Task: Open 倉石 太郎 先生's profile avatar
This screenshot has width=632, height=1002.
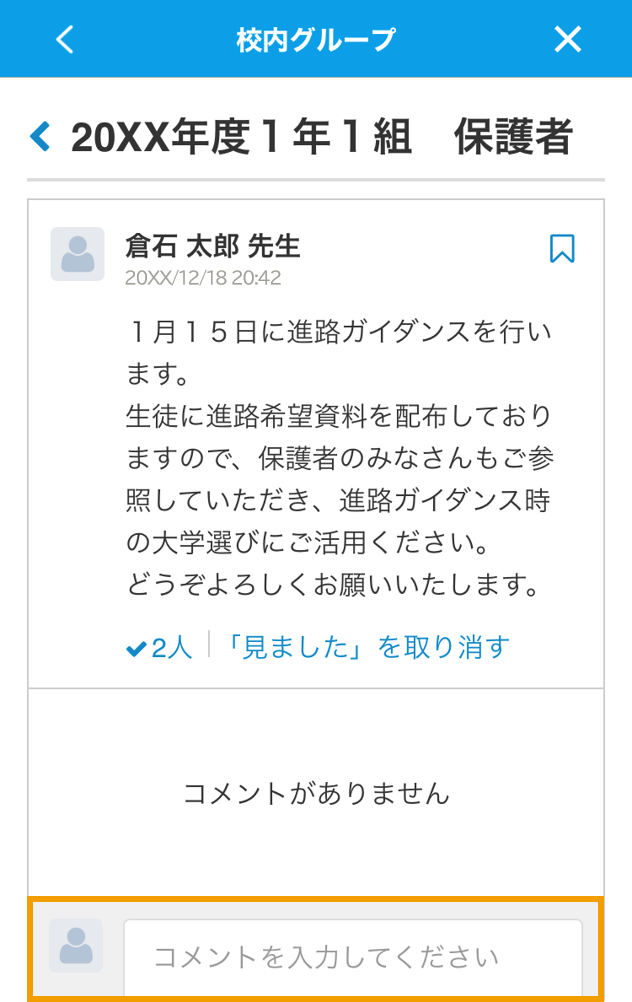Action: tap(77, 254)
